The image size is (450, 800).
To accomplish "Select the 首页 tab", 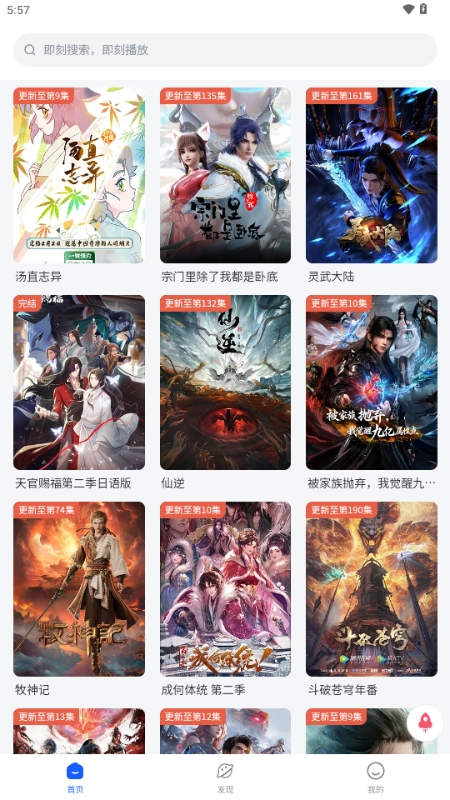I will click(x=75, y=778).
